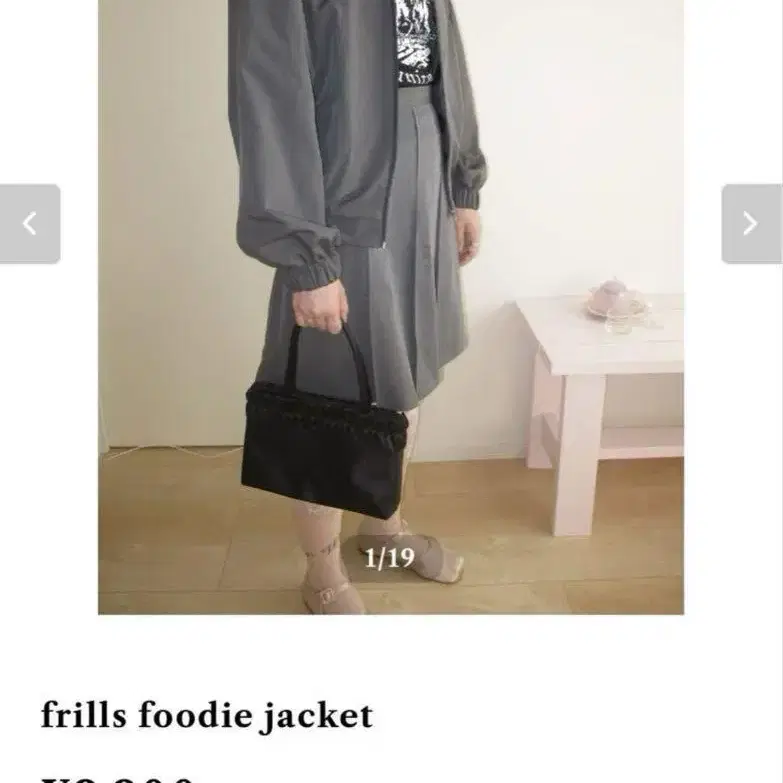Open the frills foodie jacket photo

coord(391,307)
